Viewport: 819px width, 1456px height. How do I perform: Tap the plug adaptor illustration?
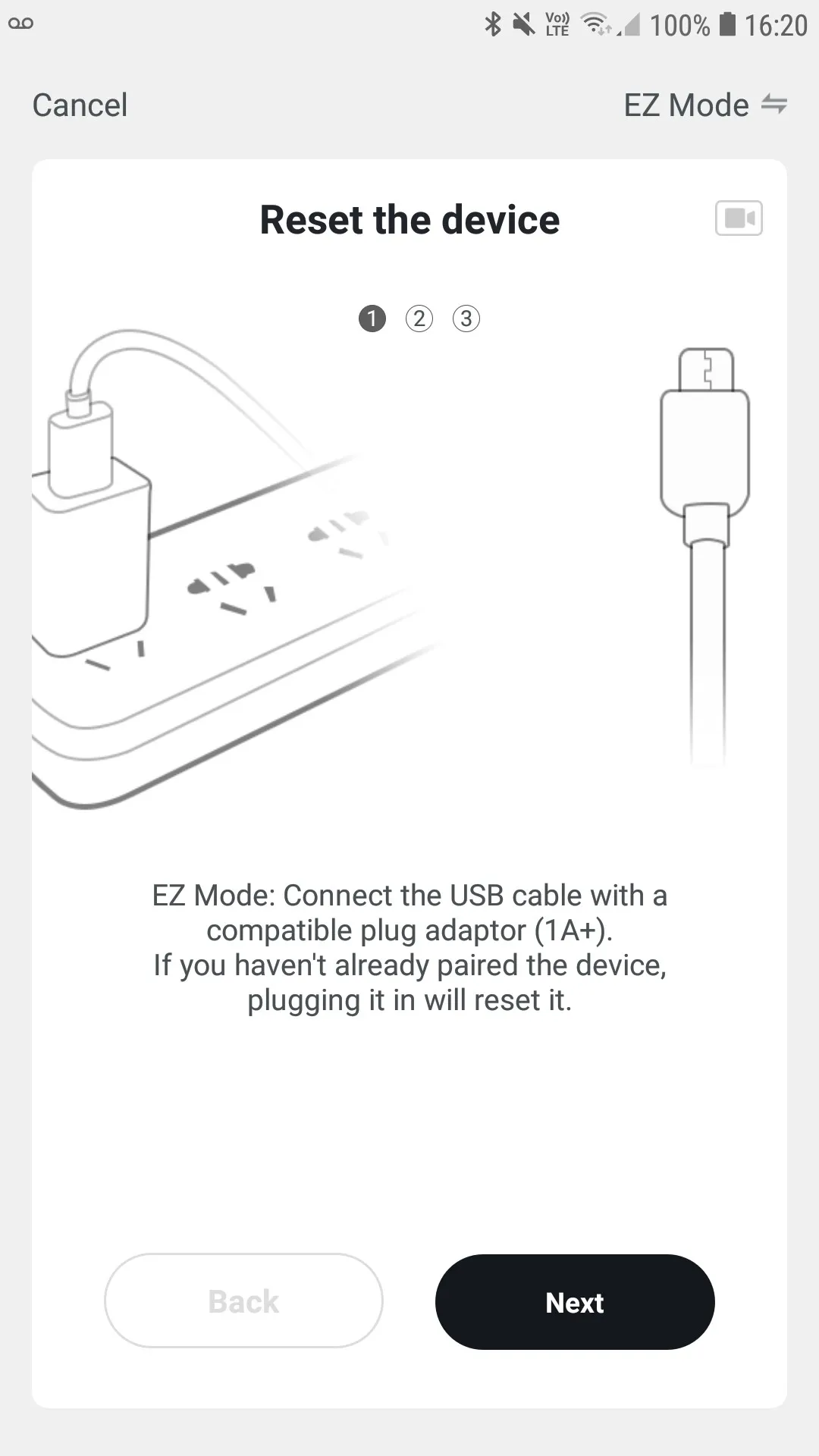coord(95,531)
